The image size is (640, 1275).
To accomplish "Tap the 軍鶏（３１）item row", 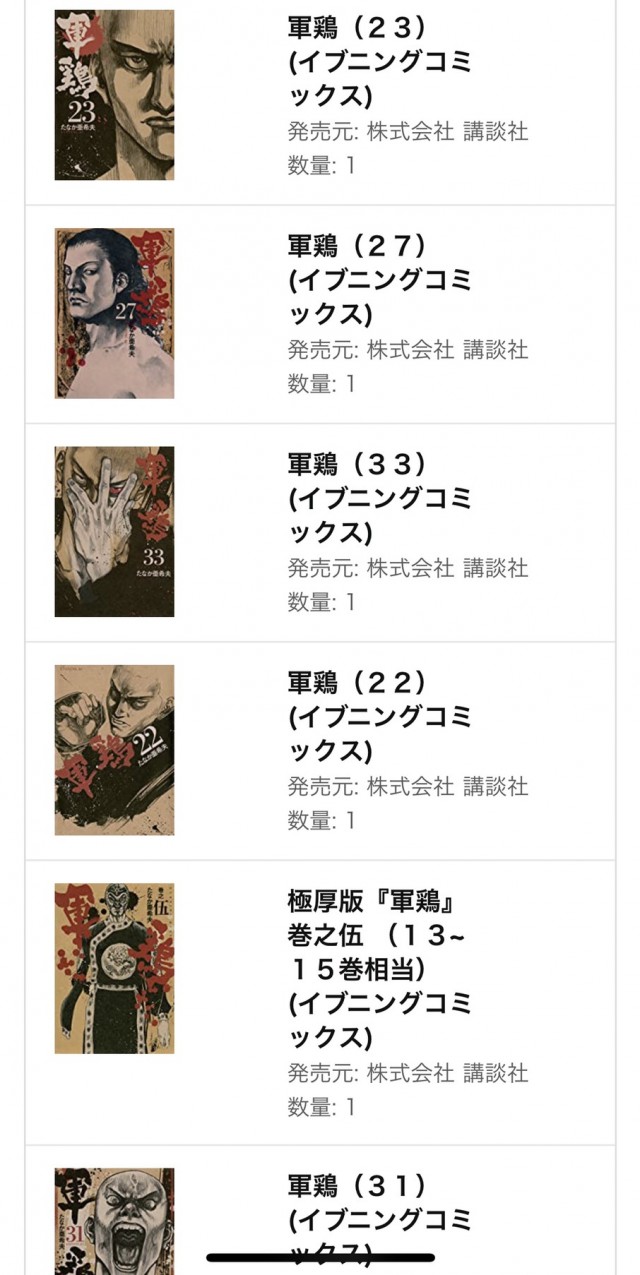I will coord(378,1203).
